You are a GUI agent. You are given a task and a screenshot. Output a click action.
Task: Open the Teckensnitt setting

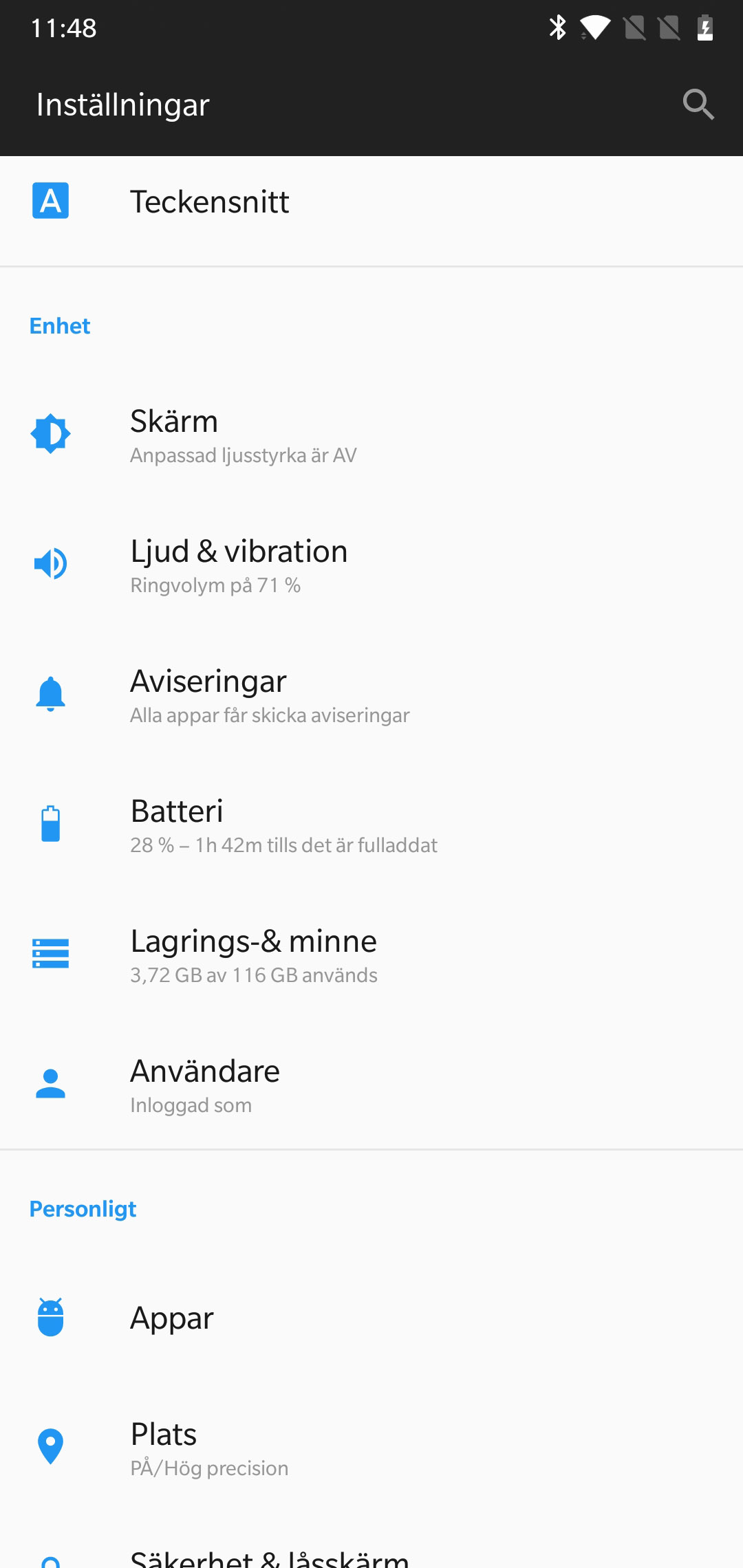coord(371,201)
